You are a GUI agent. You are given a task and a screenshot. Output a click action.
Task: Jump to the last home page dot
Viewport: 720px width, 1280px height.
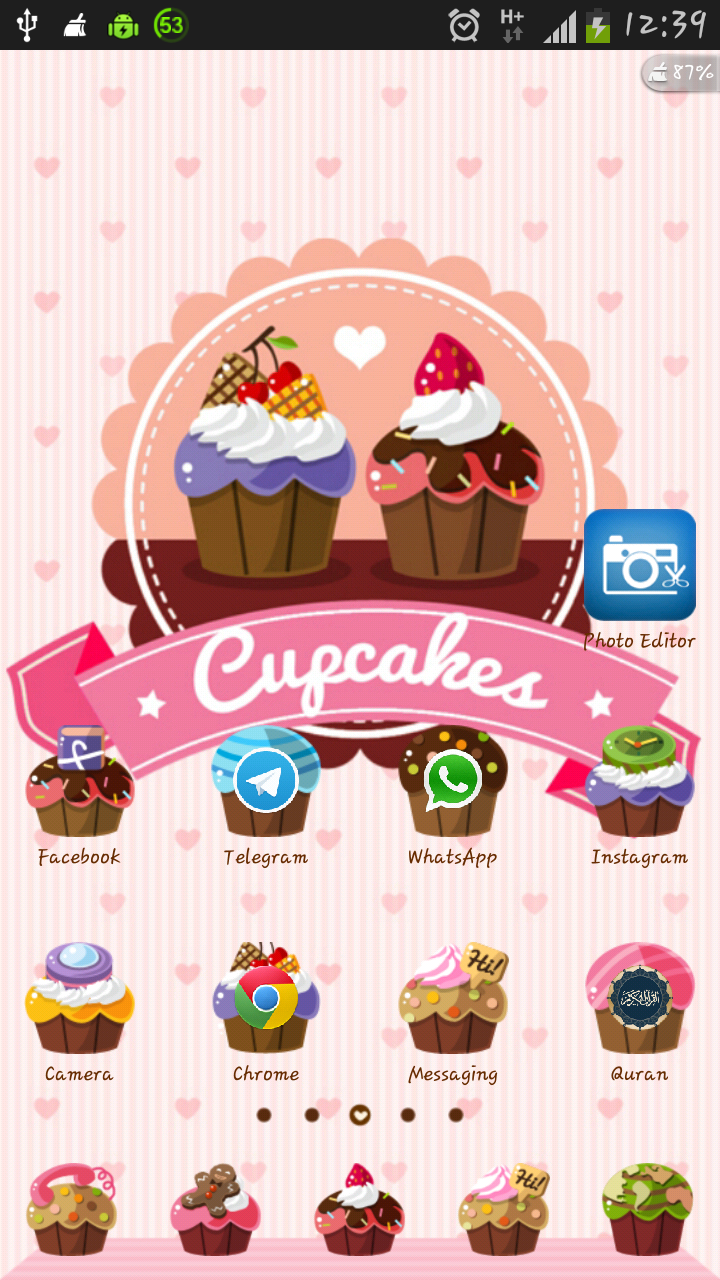[456, 1114]
